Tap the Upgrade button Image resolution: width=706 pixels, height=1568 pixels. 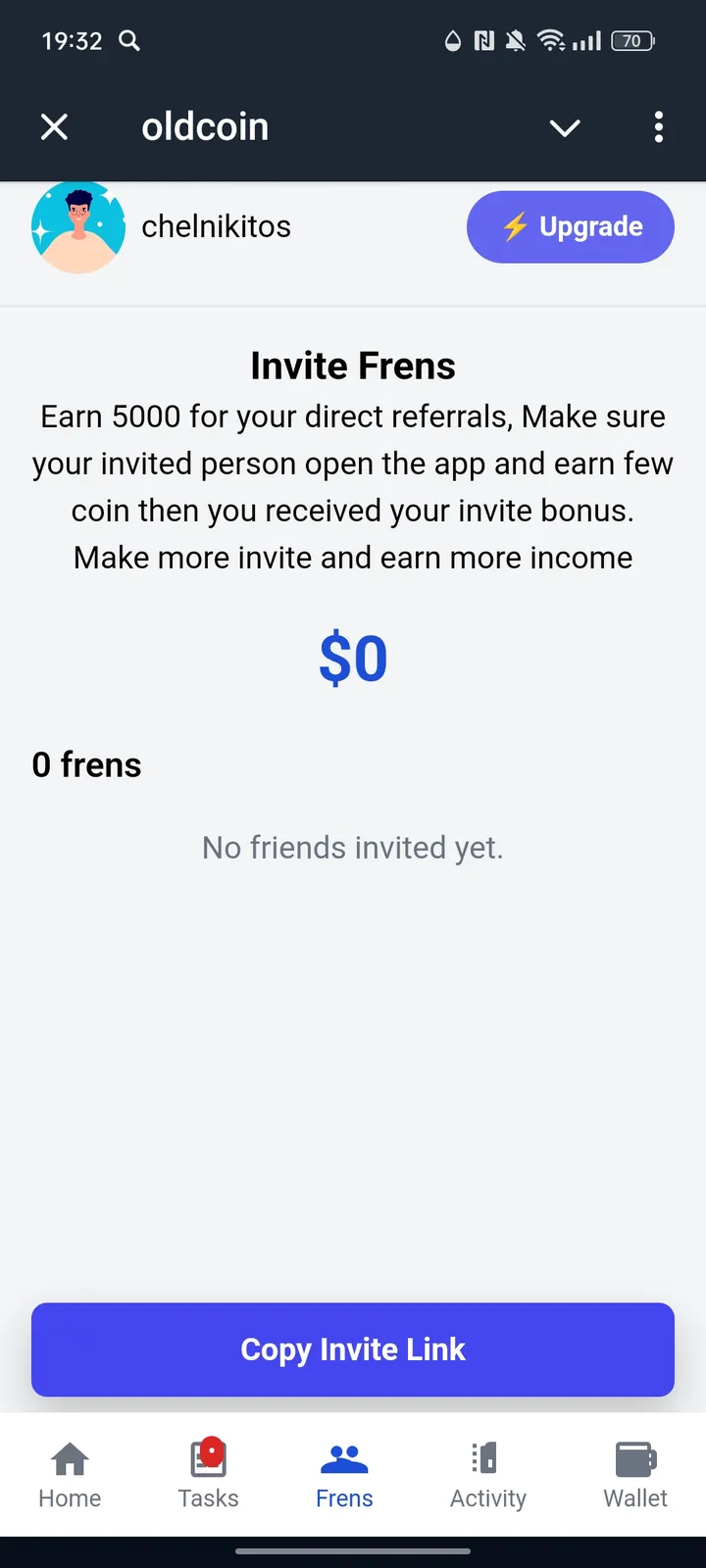pyautogui.click(x=570, y=226)
